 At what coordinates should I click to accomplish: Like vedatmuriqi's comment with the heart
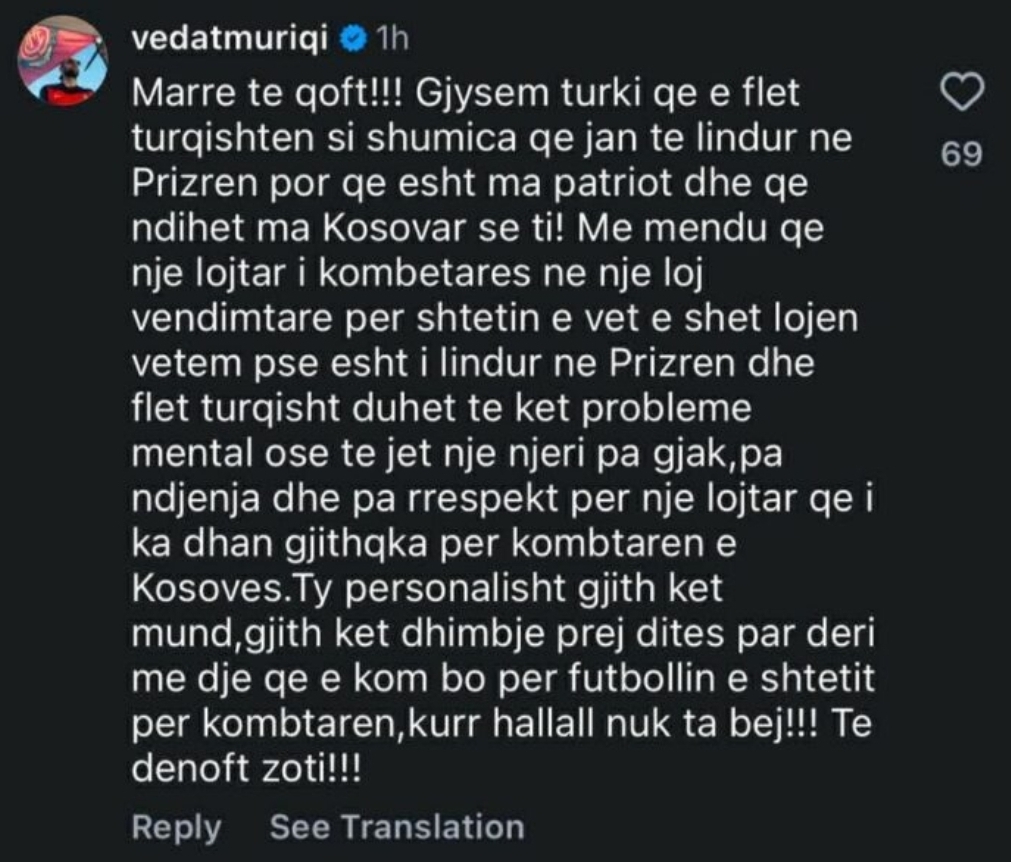[x=964, y=95]
